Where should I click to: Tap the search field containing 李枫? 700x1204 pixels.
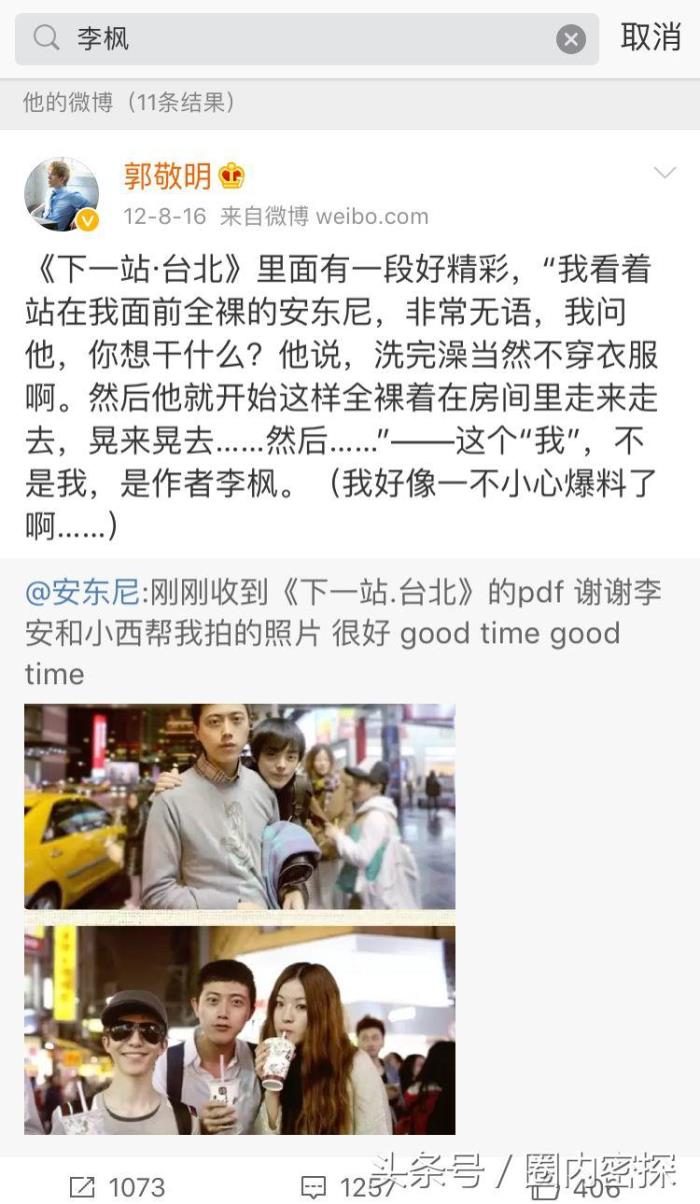pyautogui.click(x=300, y=39)
